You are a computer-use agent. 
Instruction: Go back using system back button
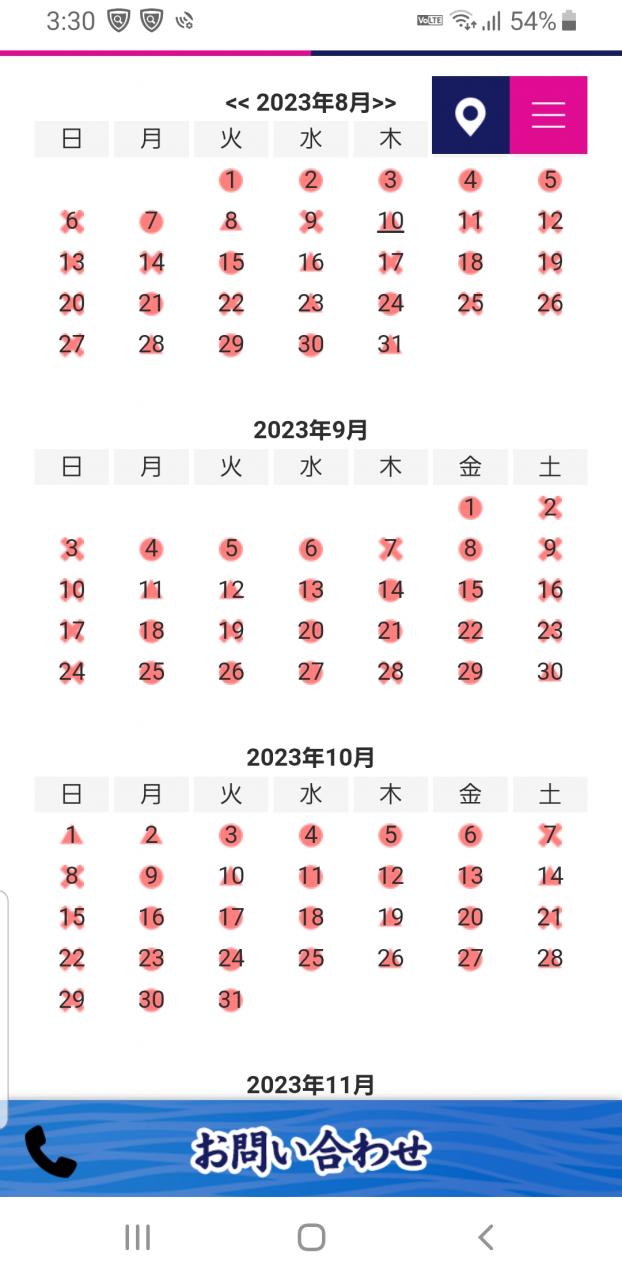tap(485, 1237)
